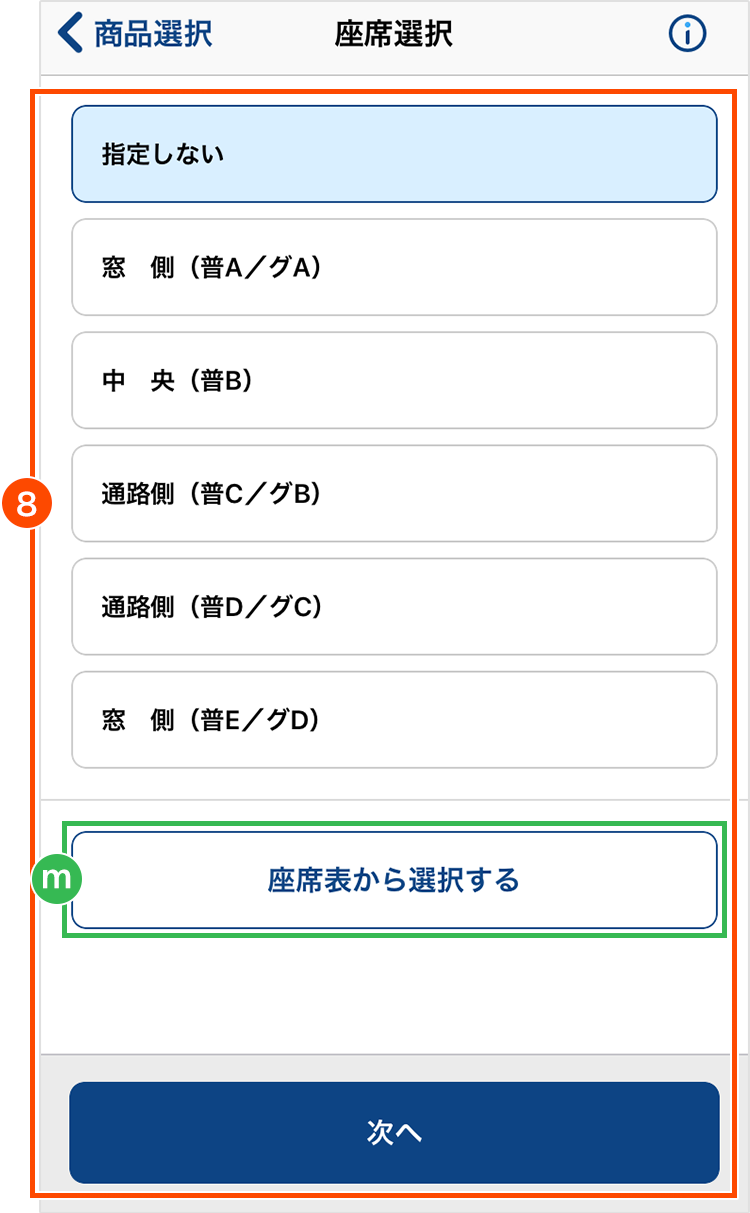The width and height of the screenshot is (750, 1213).
Task: Tap 座席表から選択する button
Action: click(394, 880)
